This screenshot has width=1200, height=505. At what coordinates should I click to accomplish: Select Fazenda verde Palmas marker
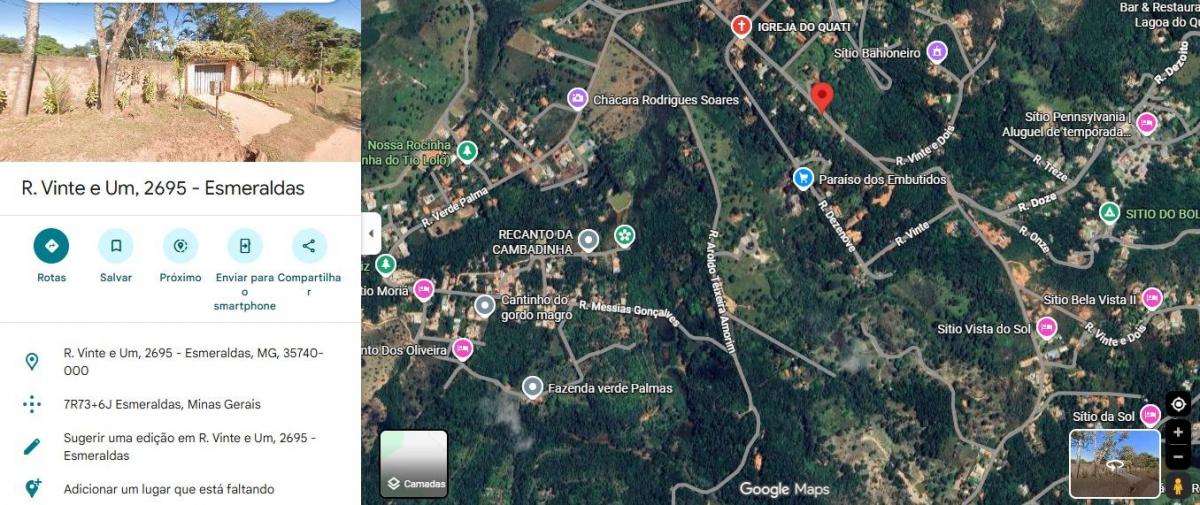point(533,387)
